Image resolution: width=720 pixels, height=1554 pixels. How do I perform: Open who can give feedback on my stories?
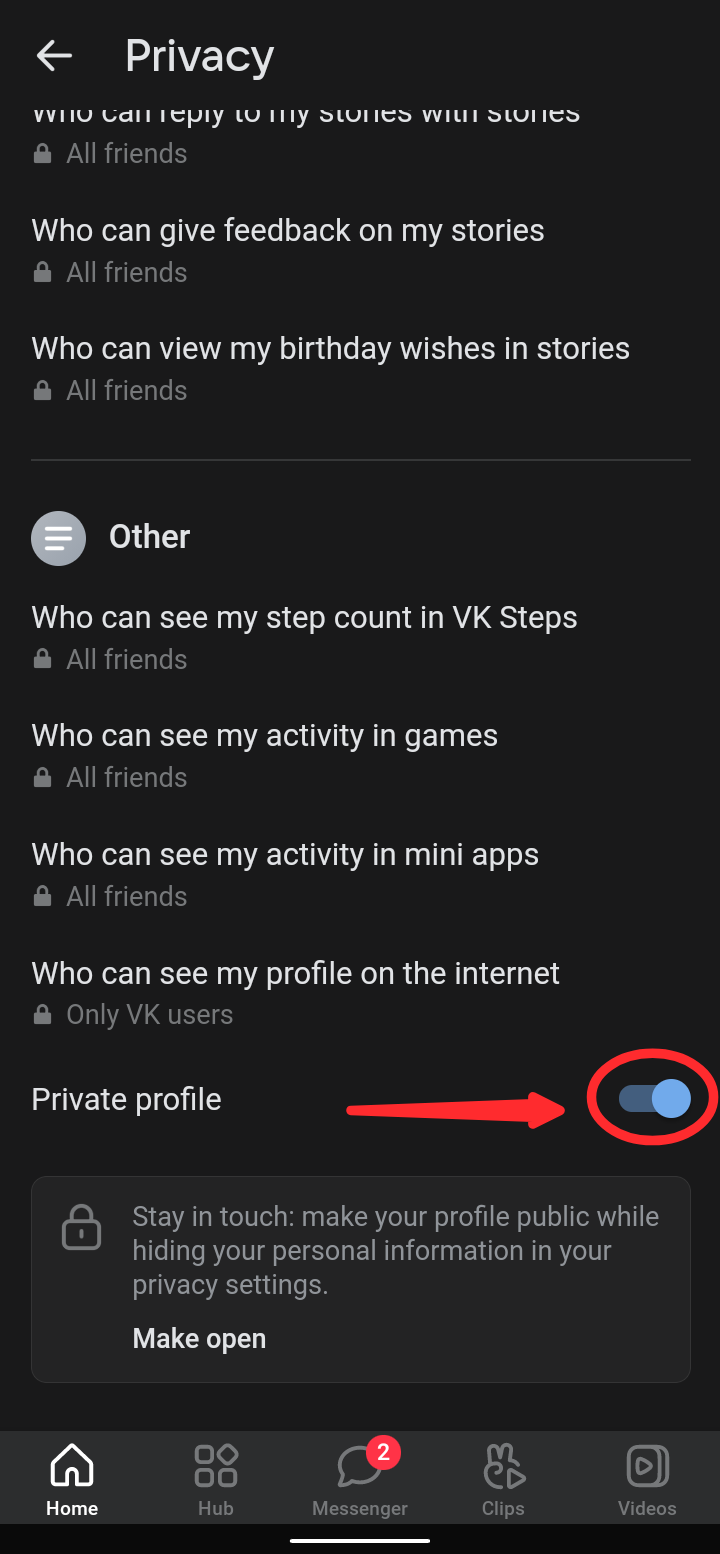pos(288,248)
